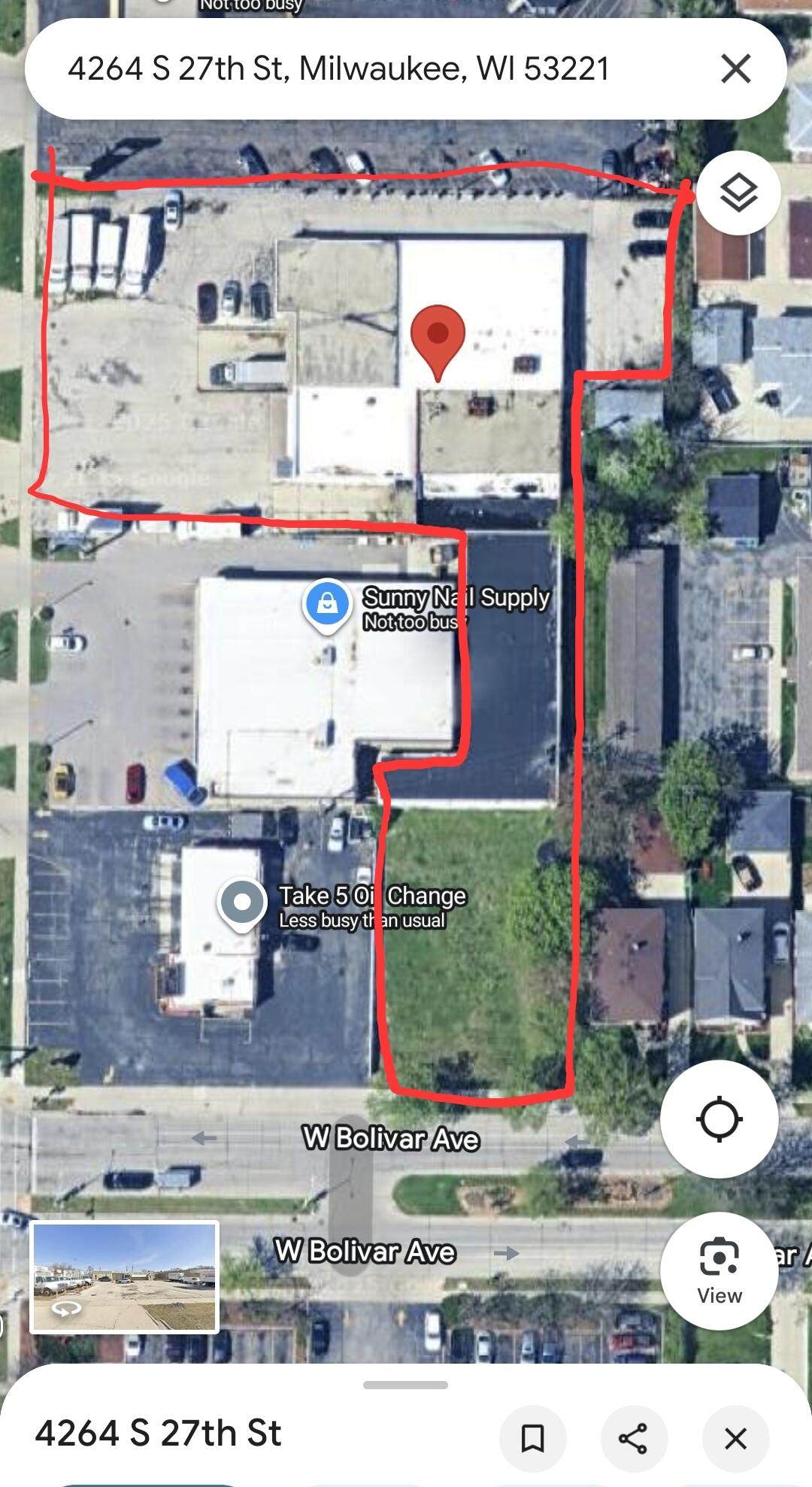The width and height of the screenshot is (812, 1487).
Task: Open the Live View camera button
Action: click(x=719, y=1270)
